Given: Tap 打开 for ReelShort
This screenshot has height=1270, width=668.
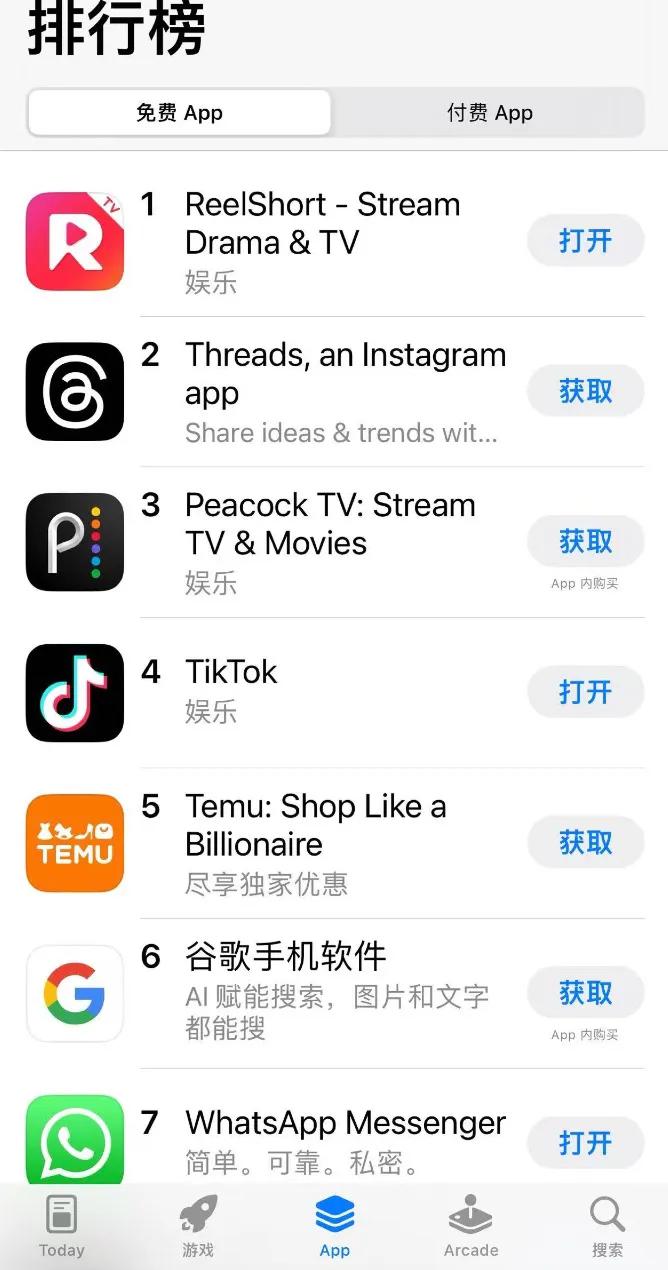Looking at the screenshot, I should click(585, 241).
